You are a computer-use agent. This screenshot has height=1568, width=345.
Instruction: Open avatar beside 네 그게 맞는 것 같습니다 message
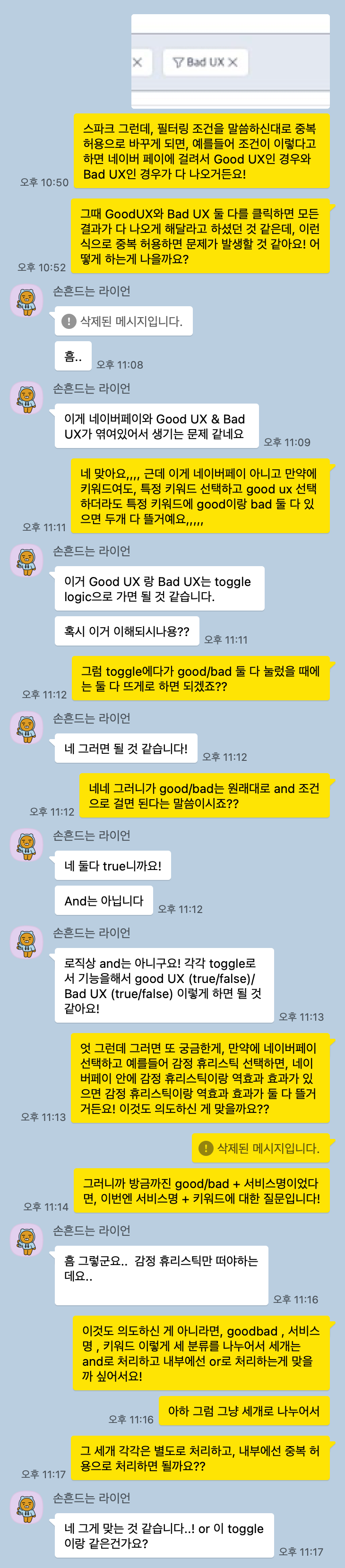(x=27, y=1507)
